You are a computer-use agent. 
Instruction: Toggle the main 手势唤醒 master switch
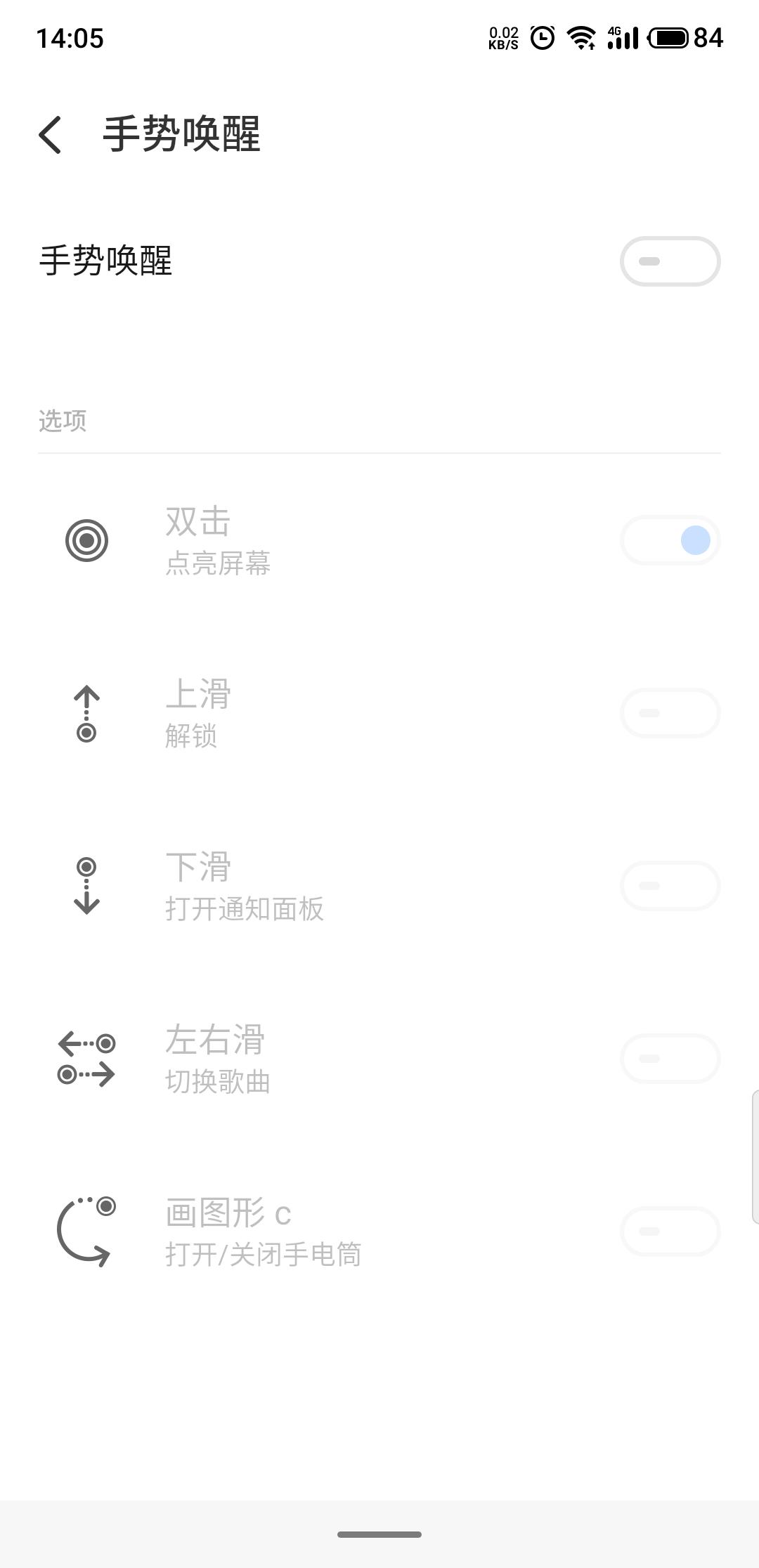tap(670, 261)
